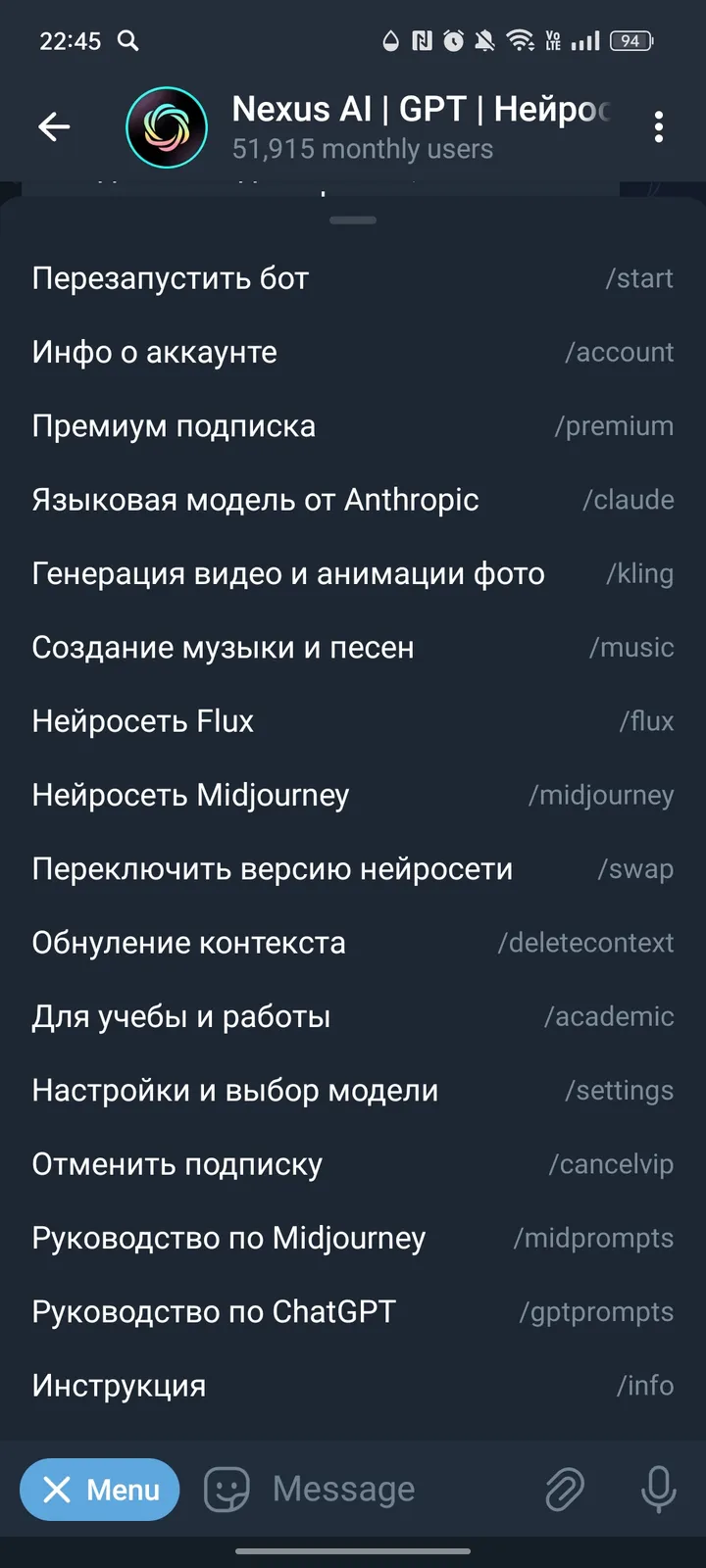Tap the back arrow to exit the chat
Screen dimensions: 706x1568
point(54,127)
